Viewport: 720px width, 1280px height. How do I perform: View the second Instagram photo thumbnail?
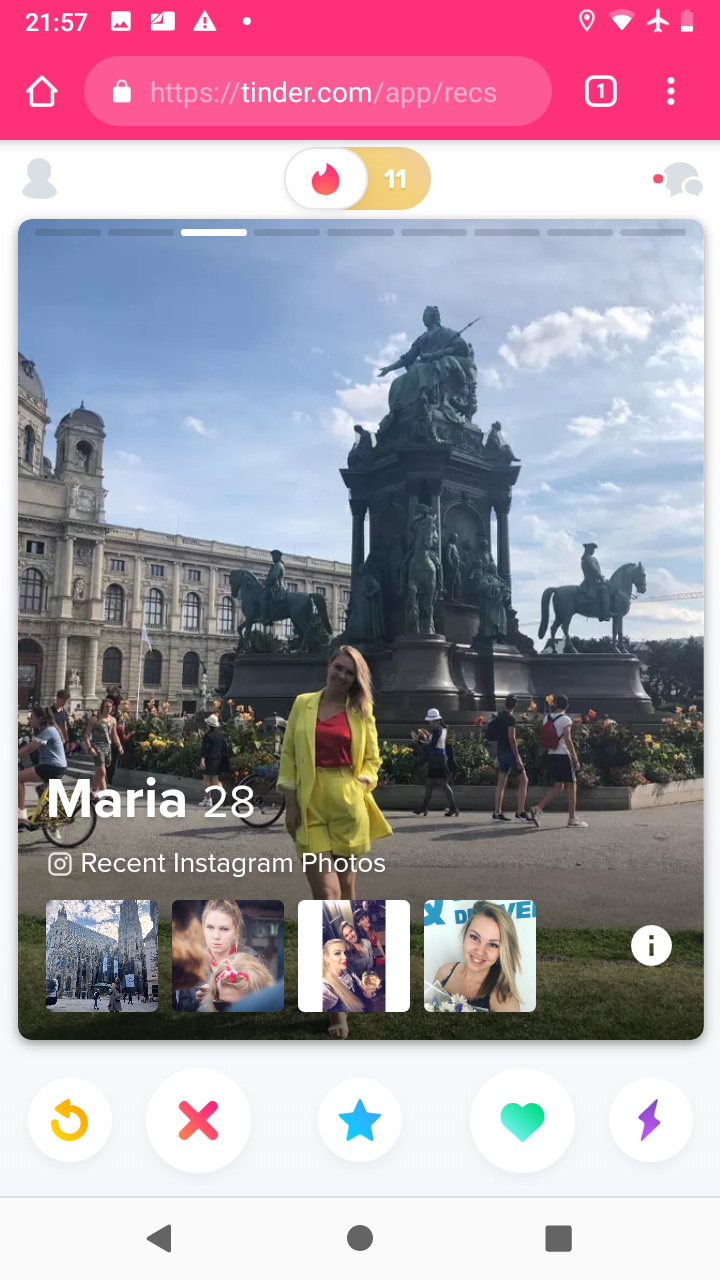(x=228, y=956)
